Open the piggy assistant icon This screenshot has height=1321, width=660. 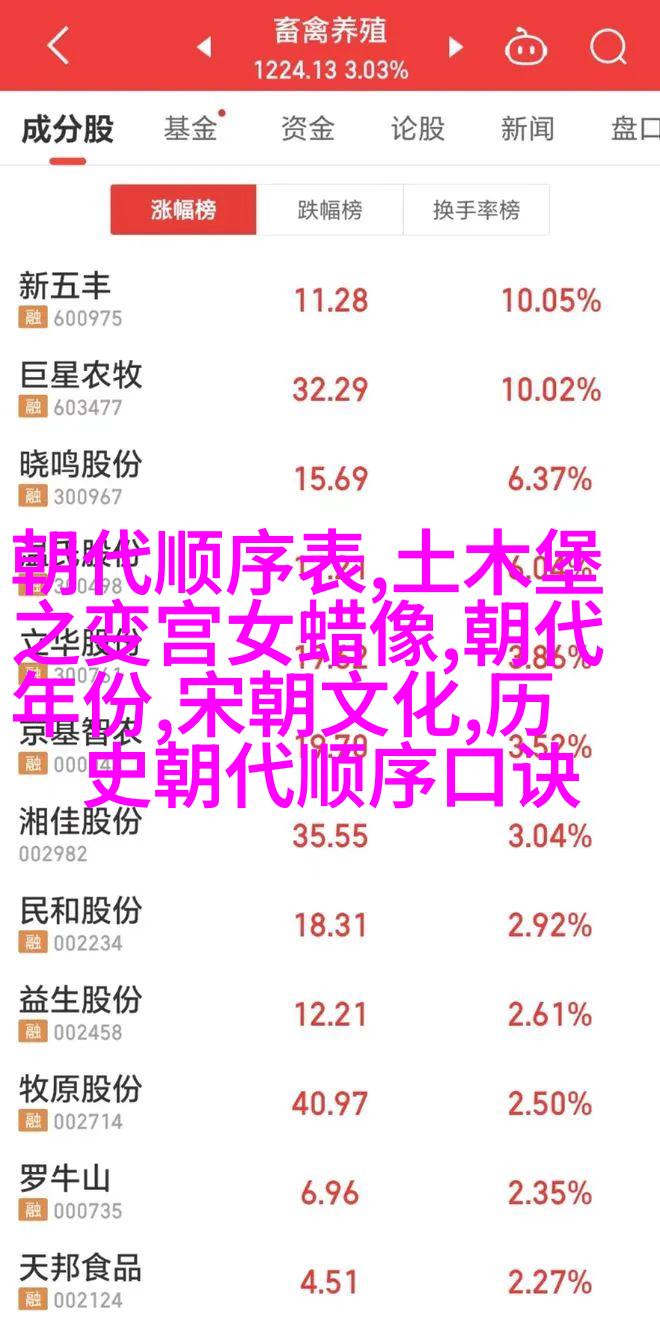523,46
